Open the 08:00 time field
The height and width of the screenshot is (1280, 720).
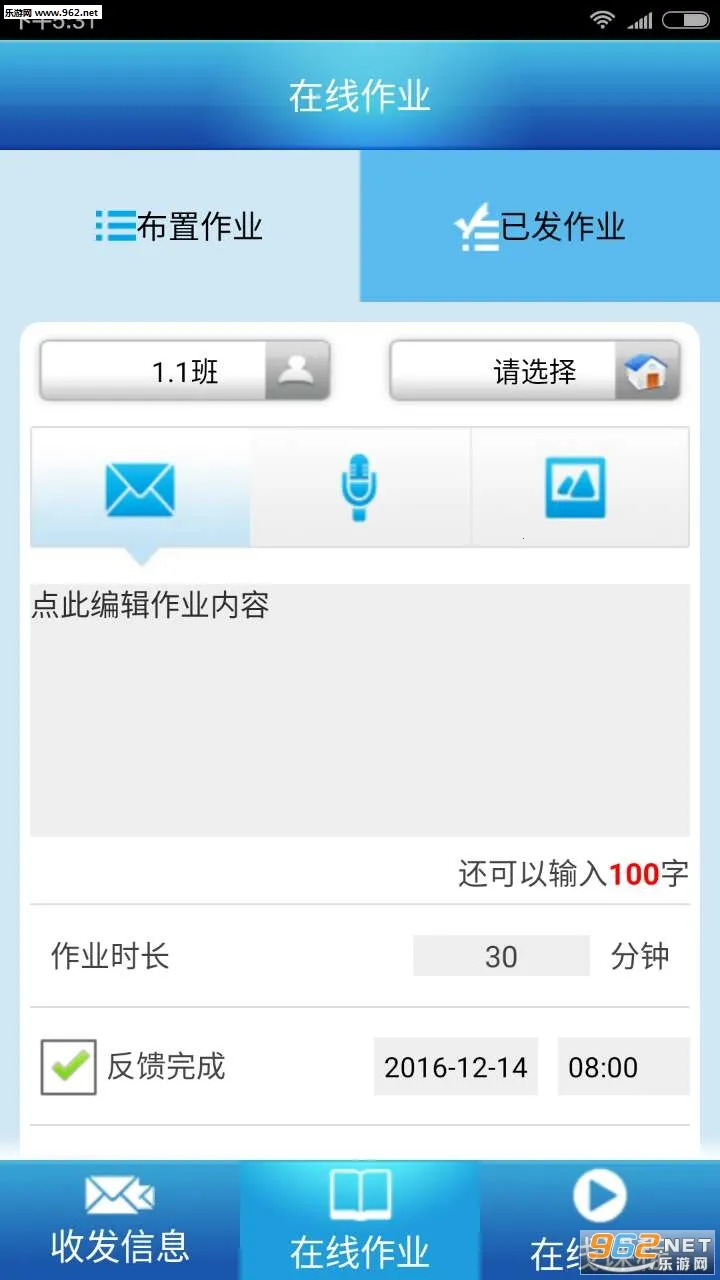click(623, 1066)
